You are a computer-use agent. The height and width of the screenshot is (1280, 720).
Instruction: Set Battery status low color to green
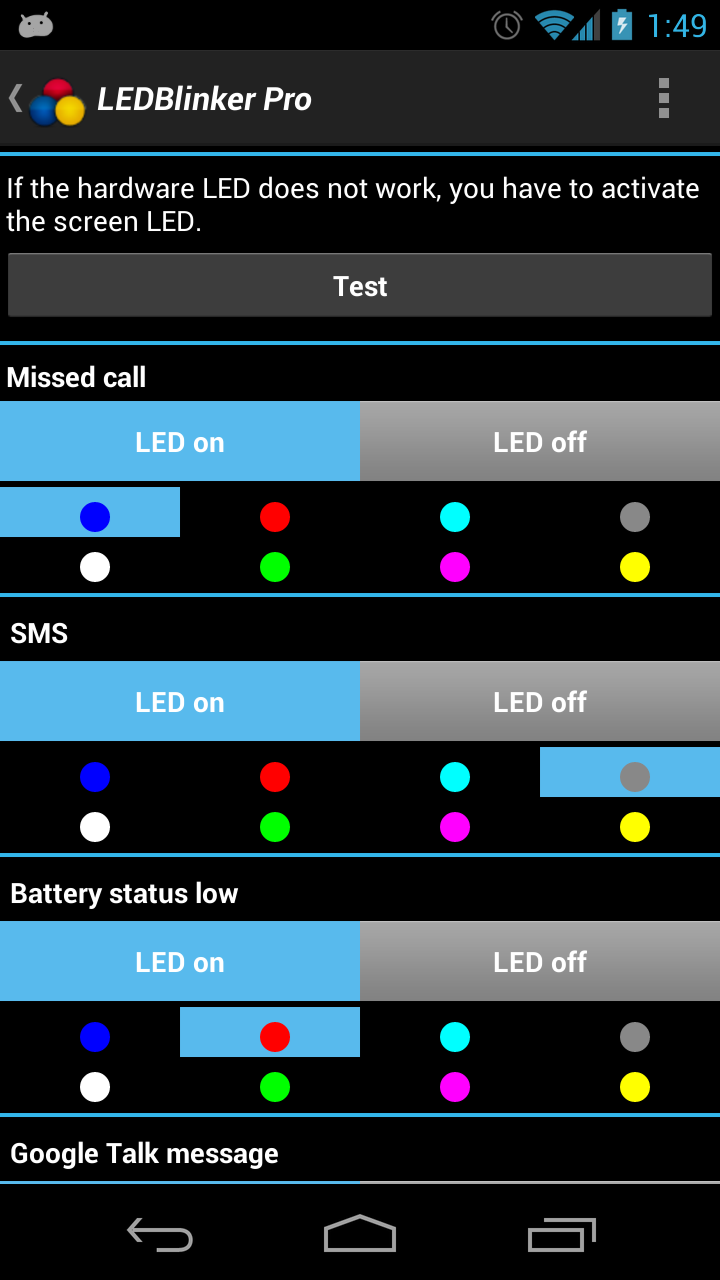pos(275,1087)
